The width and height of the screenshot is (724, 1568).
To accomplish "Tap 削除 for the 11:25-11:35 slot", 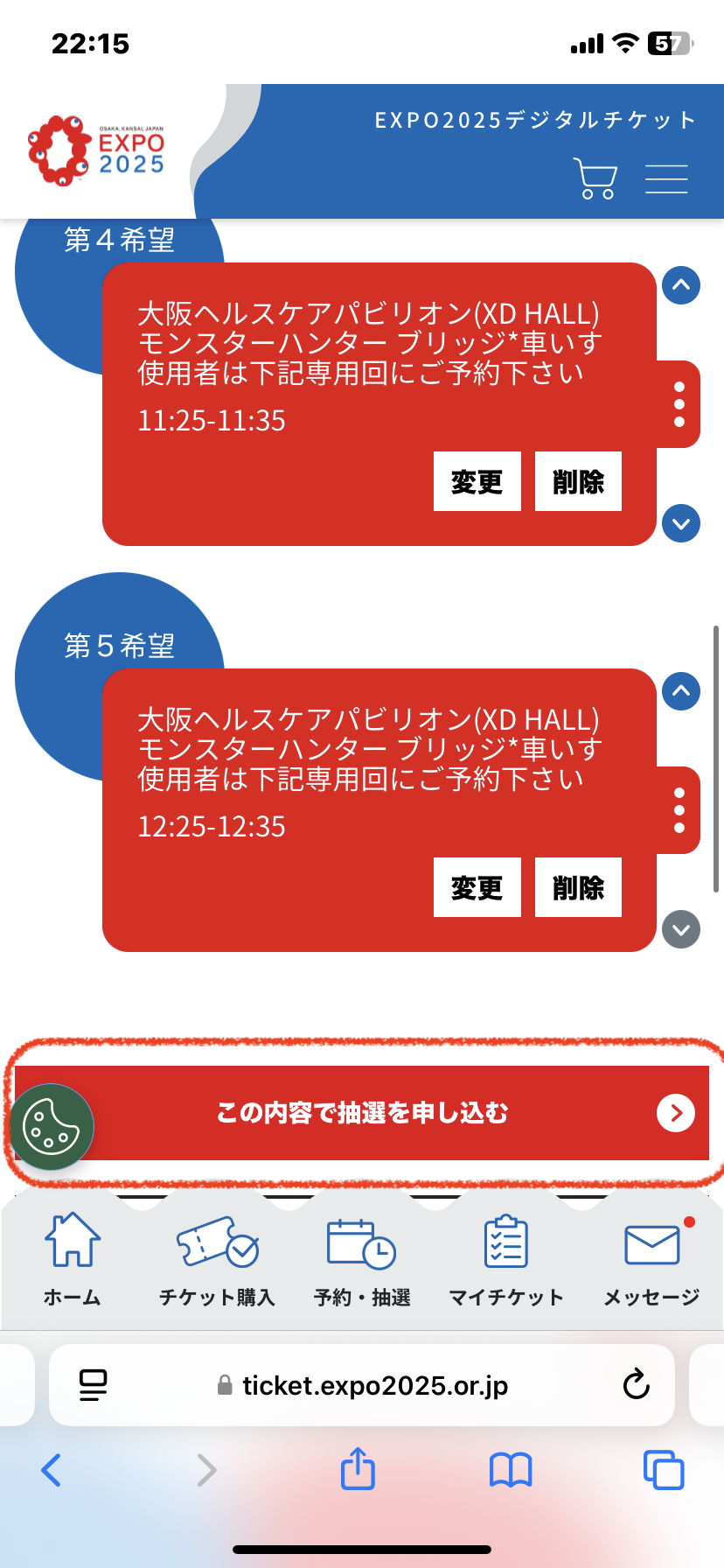I will pos(578,481).
